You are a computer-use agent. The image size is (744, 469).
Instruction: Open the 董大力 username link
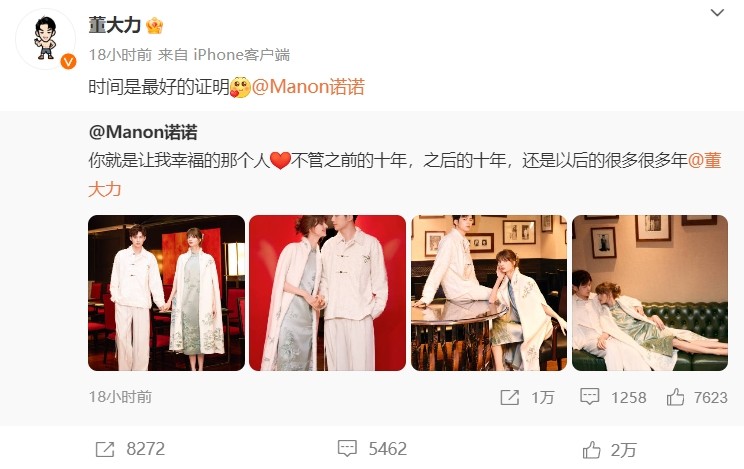116,25
